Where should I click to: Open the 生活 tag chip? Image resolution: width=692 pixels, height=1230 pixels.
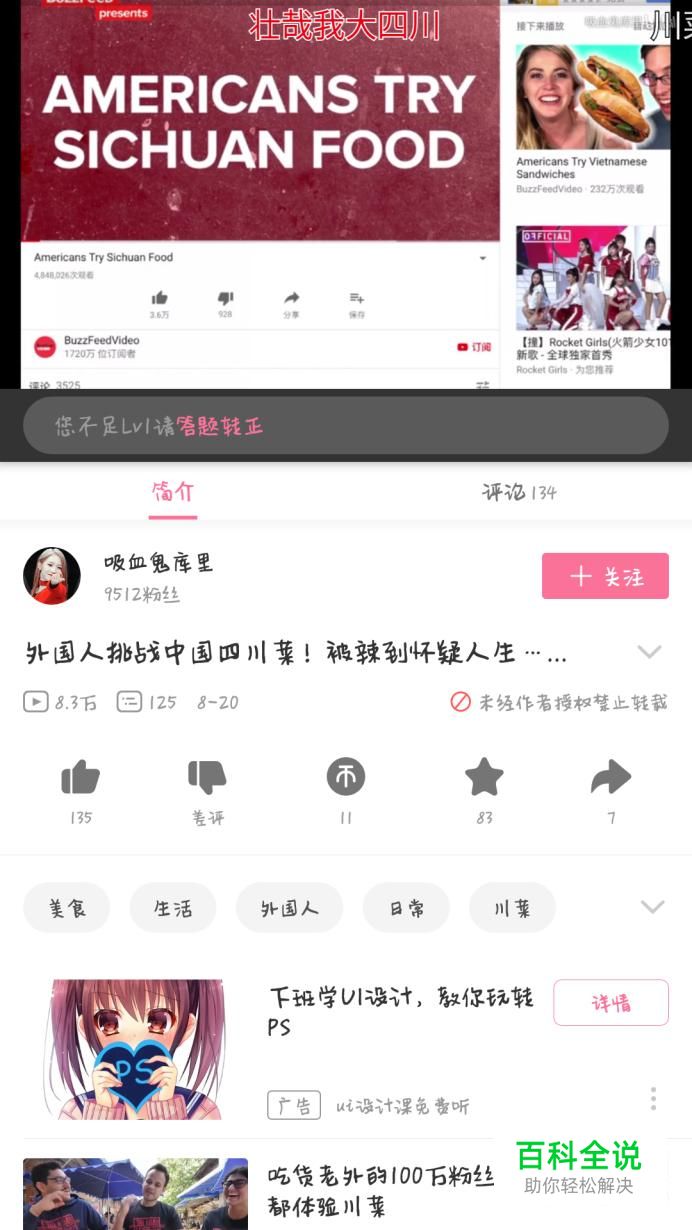(x=173, y=908)
